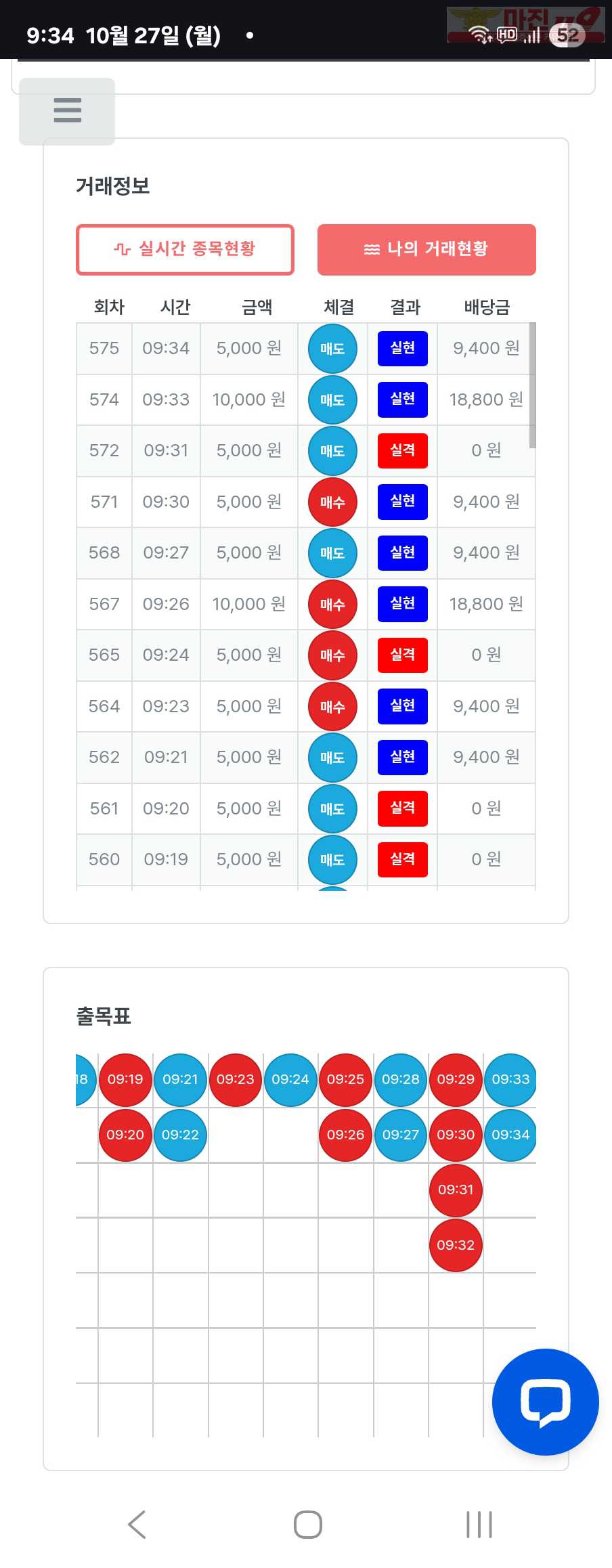Open the hamburger drawer menu
The image size is (612, 1568).
(67, 110)
